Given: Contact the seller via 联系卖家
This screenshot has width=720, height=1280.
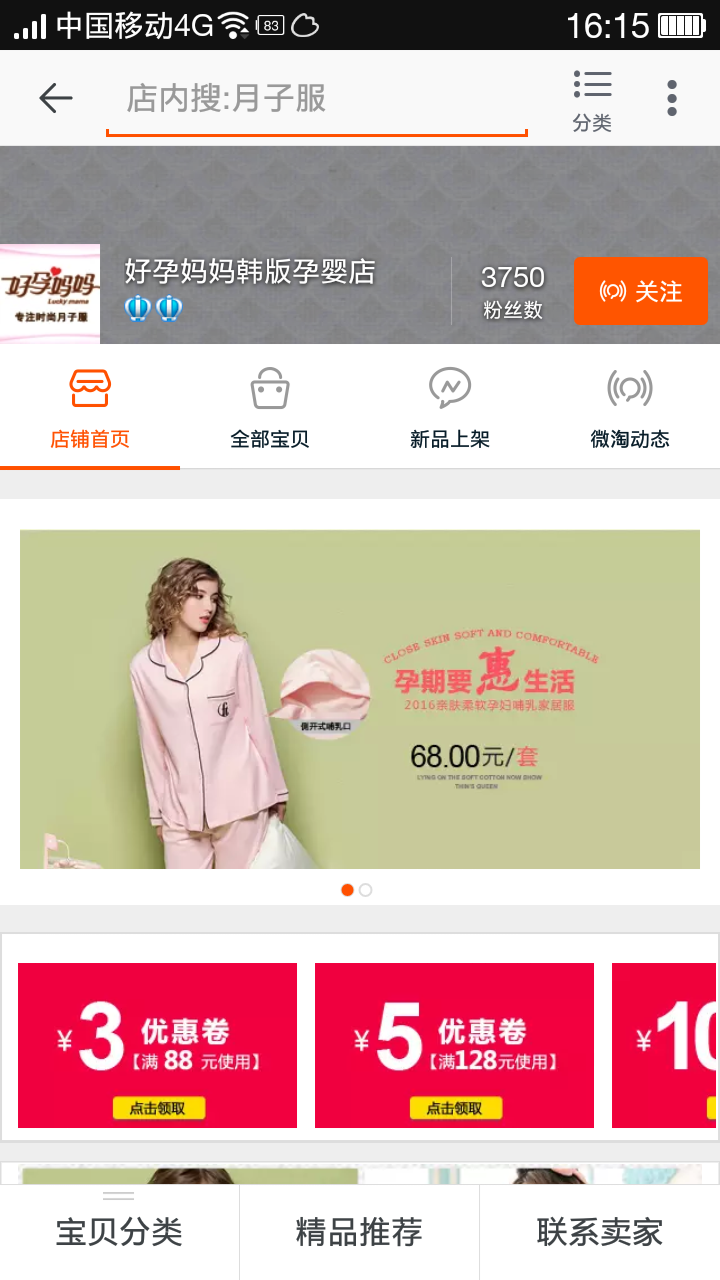Looking at the screenshot, I should click(600, 1232).
